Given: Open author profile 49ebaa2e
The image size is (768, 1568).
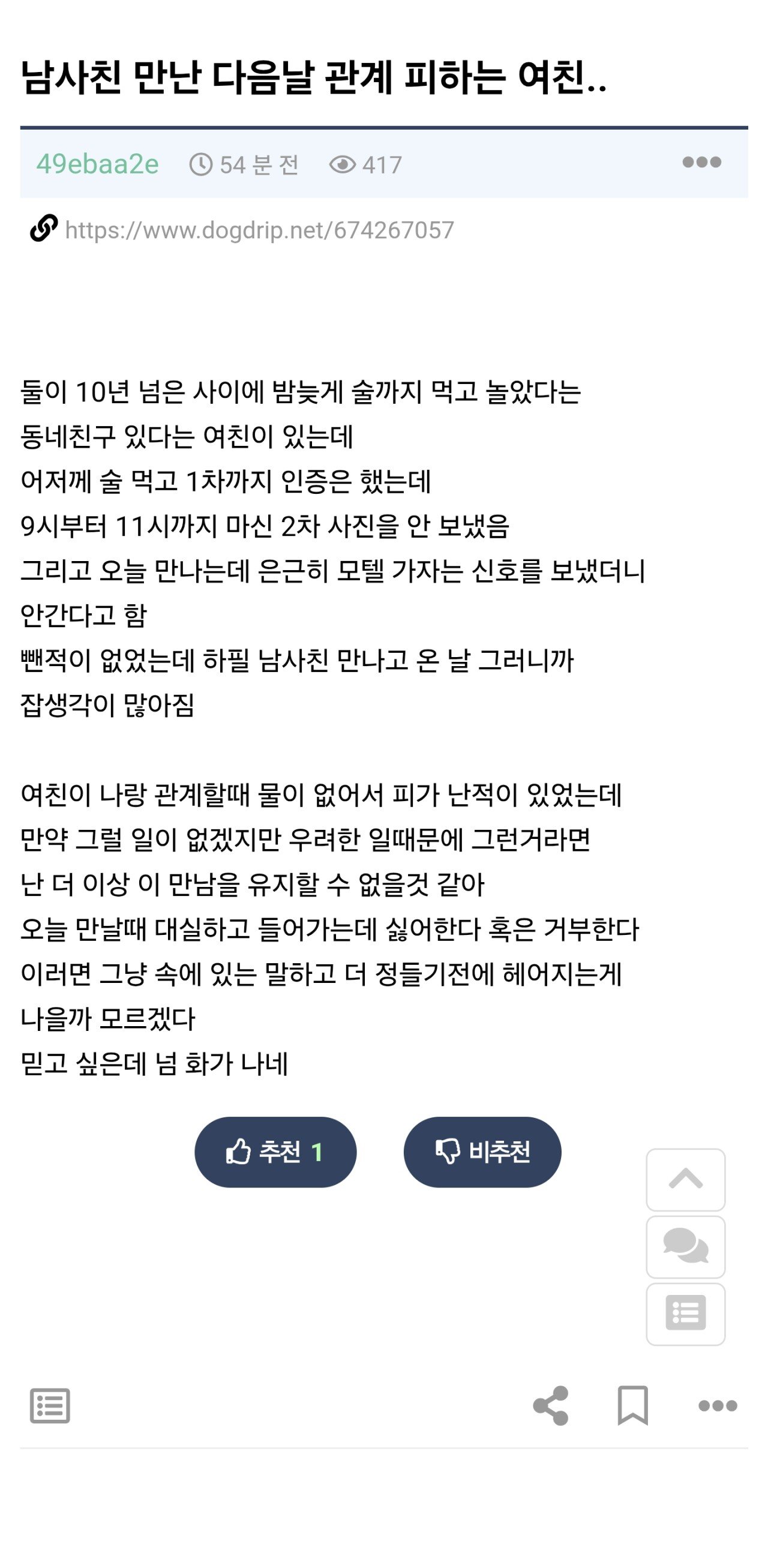Looking at the screenshot, I should (x=97, y=164).
